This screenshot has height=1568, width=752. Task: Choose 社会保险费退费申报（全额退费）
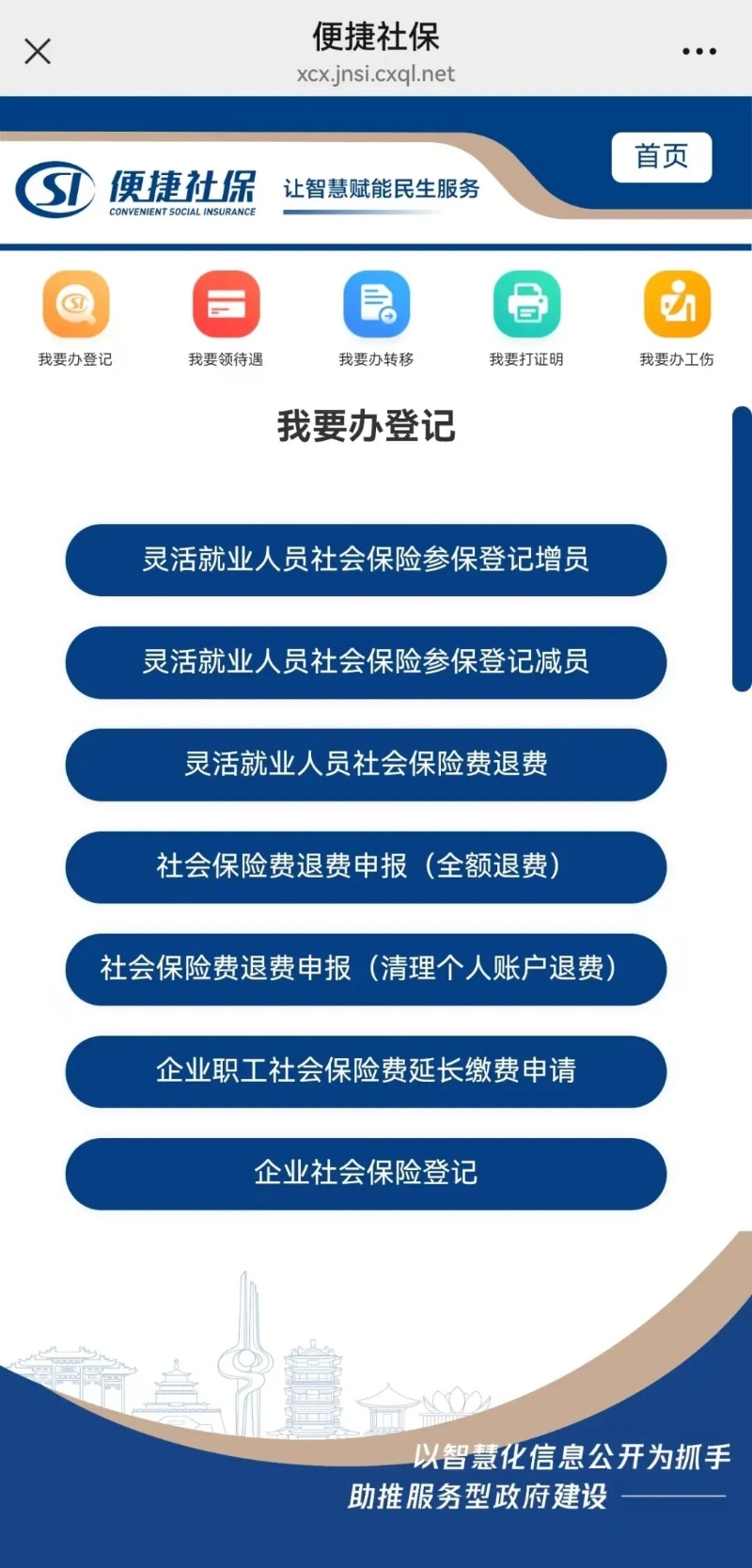(366, 866)
